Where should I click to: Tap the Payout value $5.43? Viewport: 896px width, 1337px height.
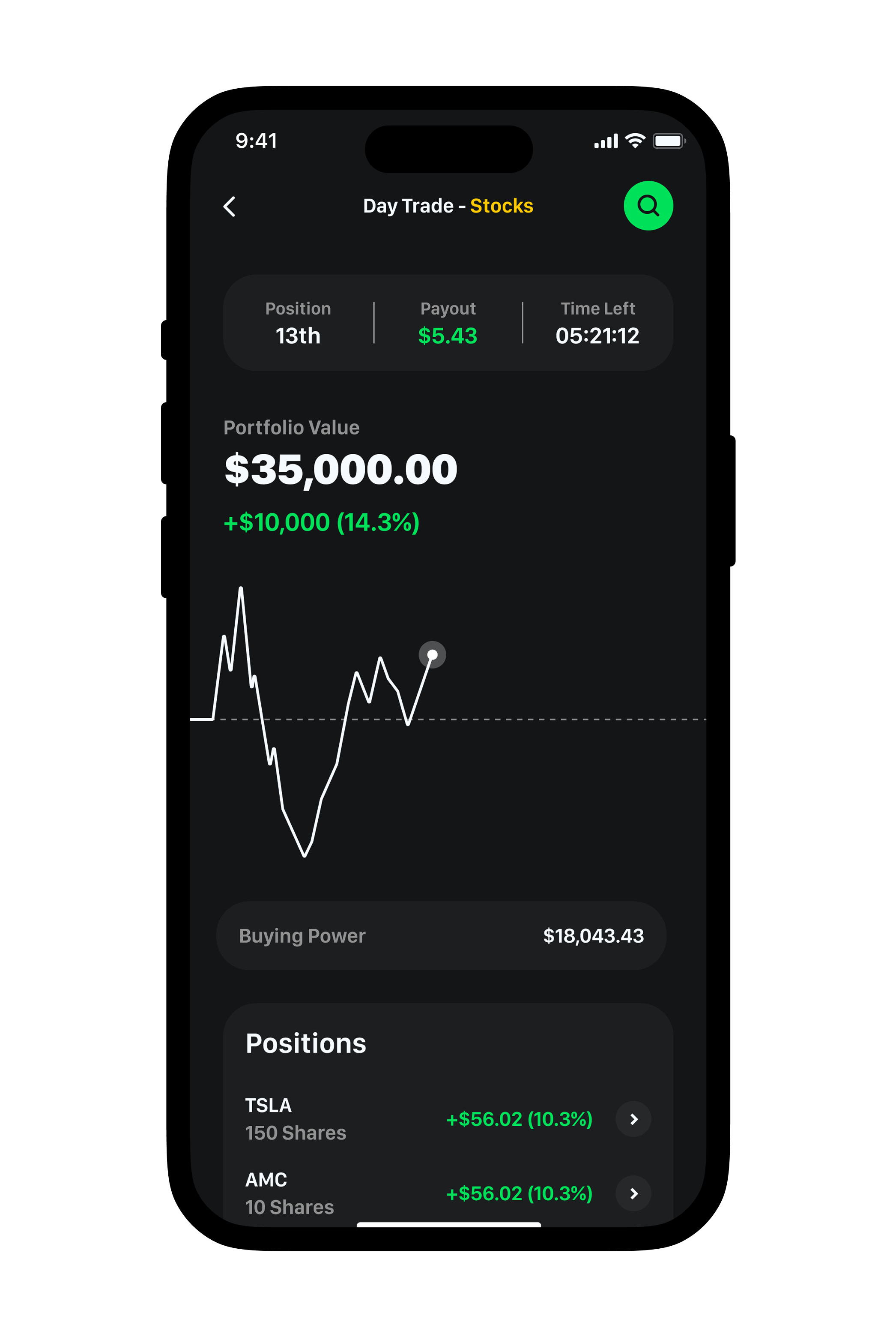pyautogui.click(x=448, y=336)
